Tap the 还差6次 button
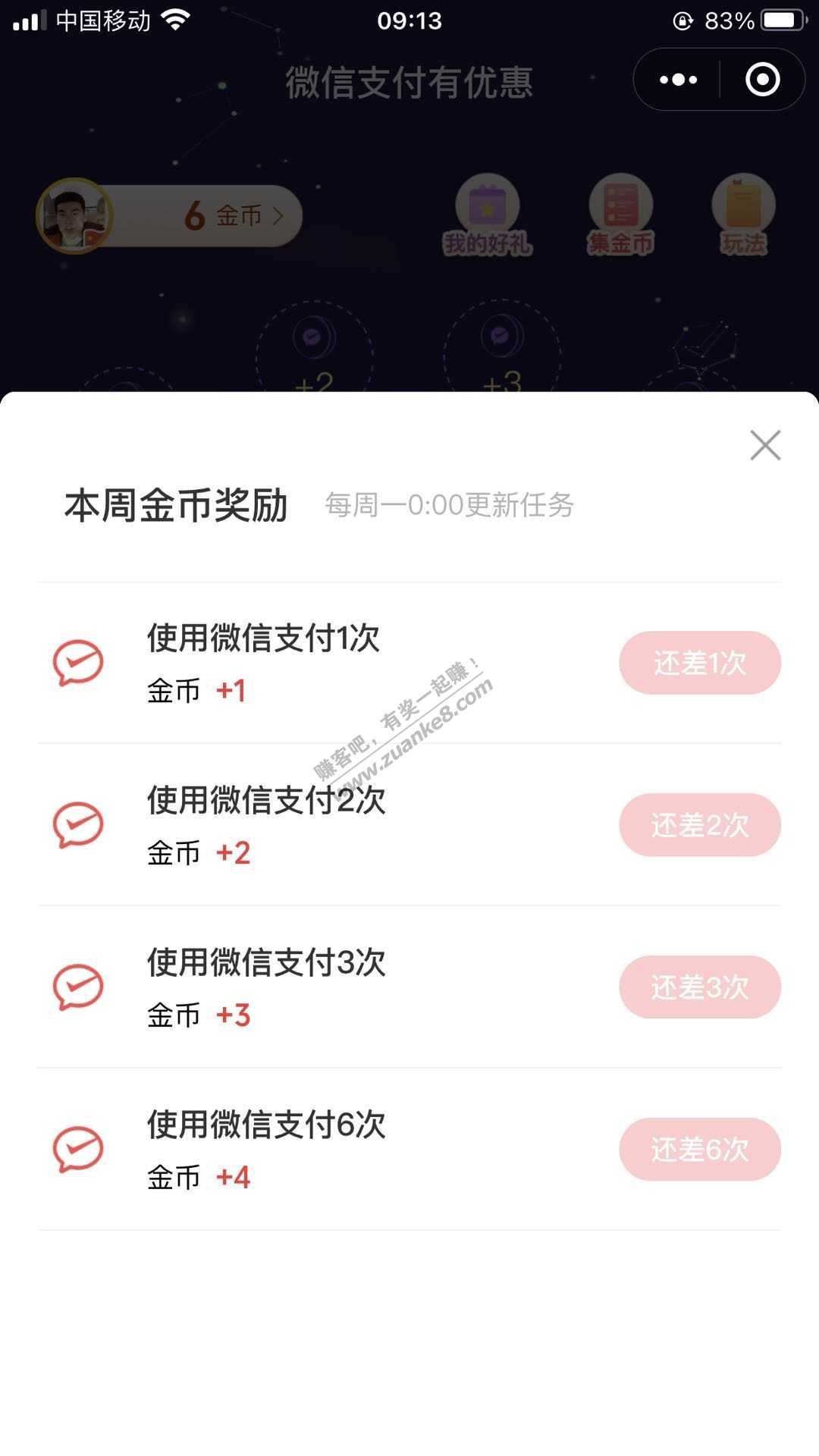The height and width of the screenshot is (1456, 819). point(699,1149)
